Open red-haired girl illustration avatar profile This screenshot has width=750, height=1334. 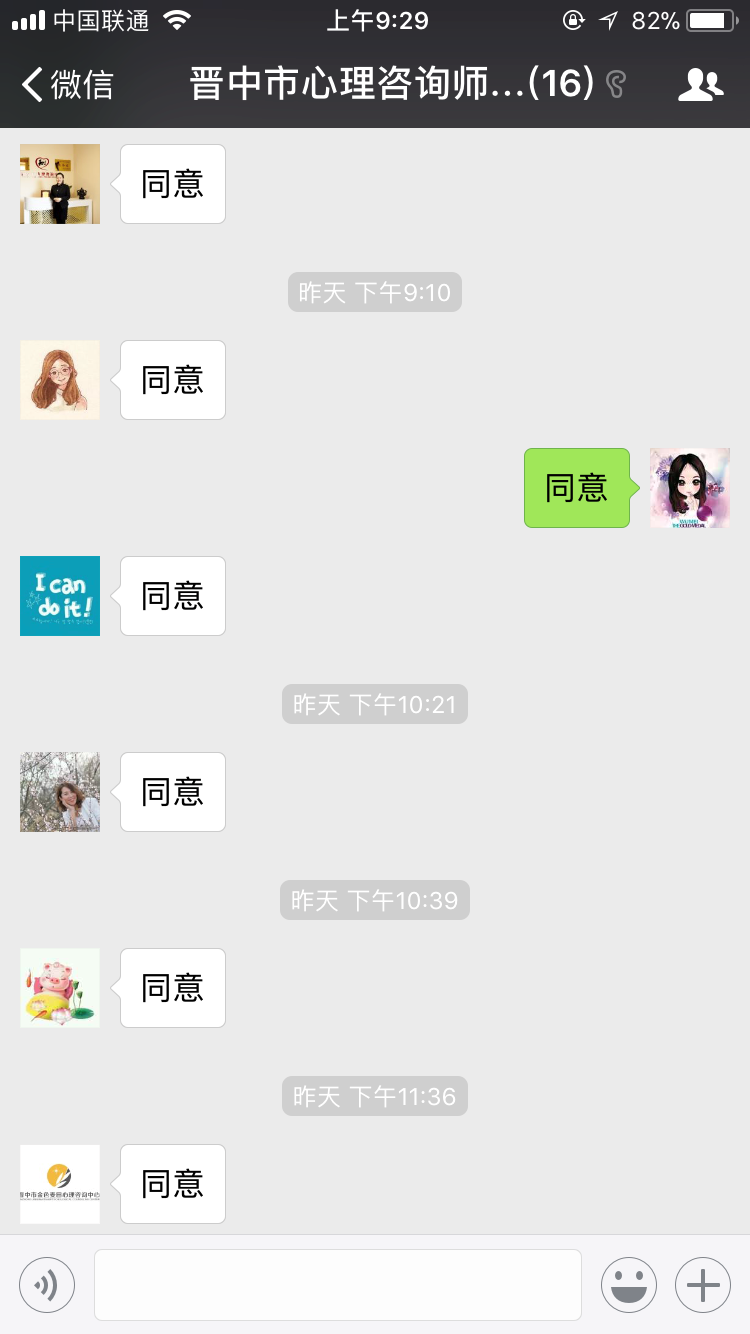(x=60, y=380)
